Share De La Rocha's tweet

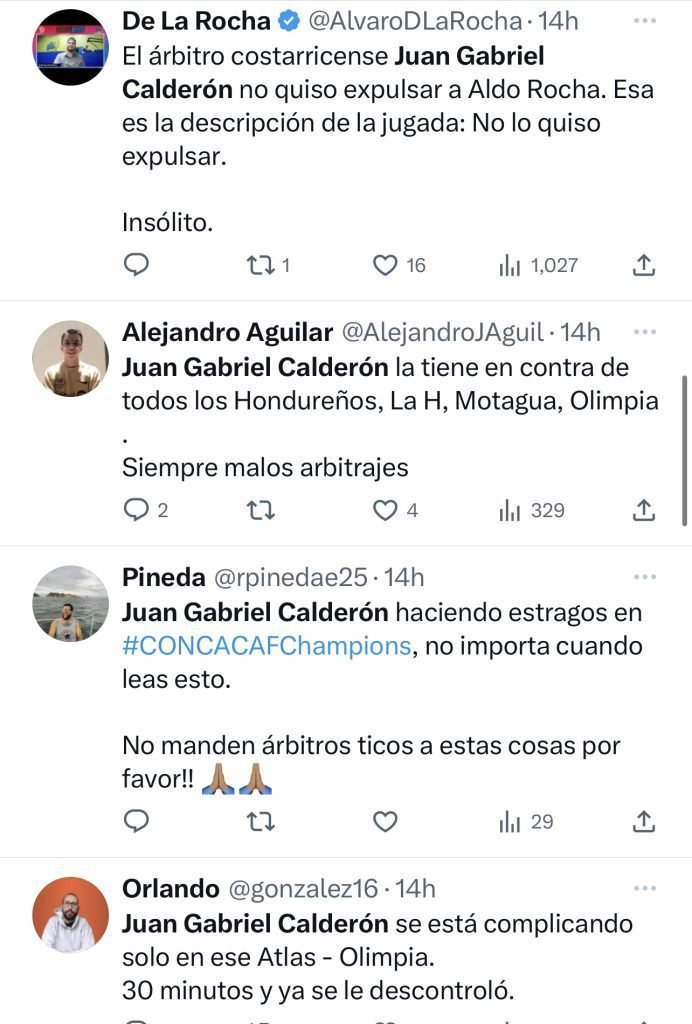(x=645, y=265)
